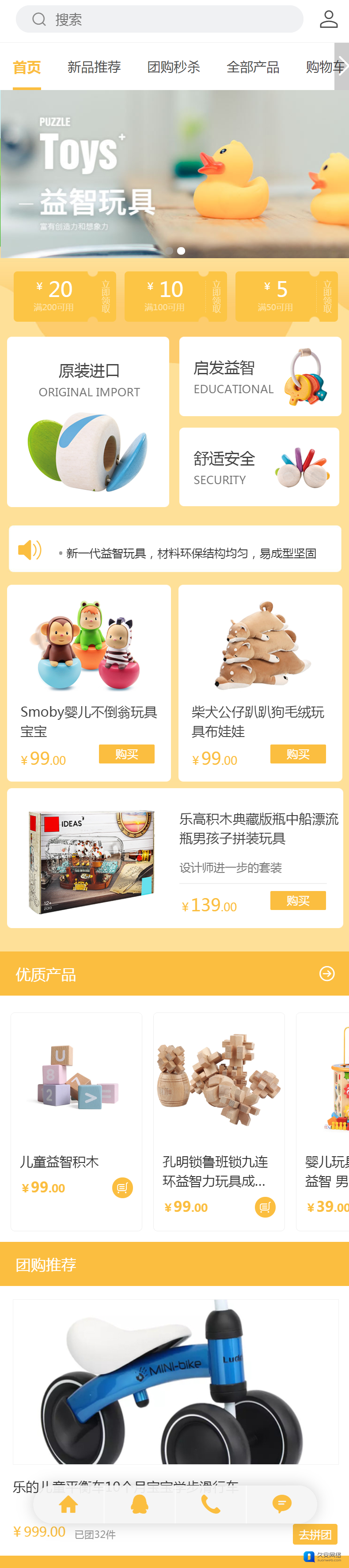
Task: Open the 优质产品 arrow for more
Action: [x=326, y=974]
